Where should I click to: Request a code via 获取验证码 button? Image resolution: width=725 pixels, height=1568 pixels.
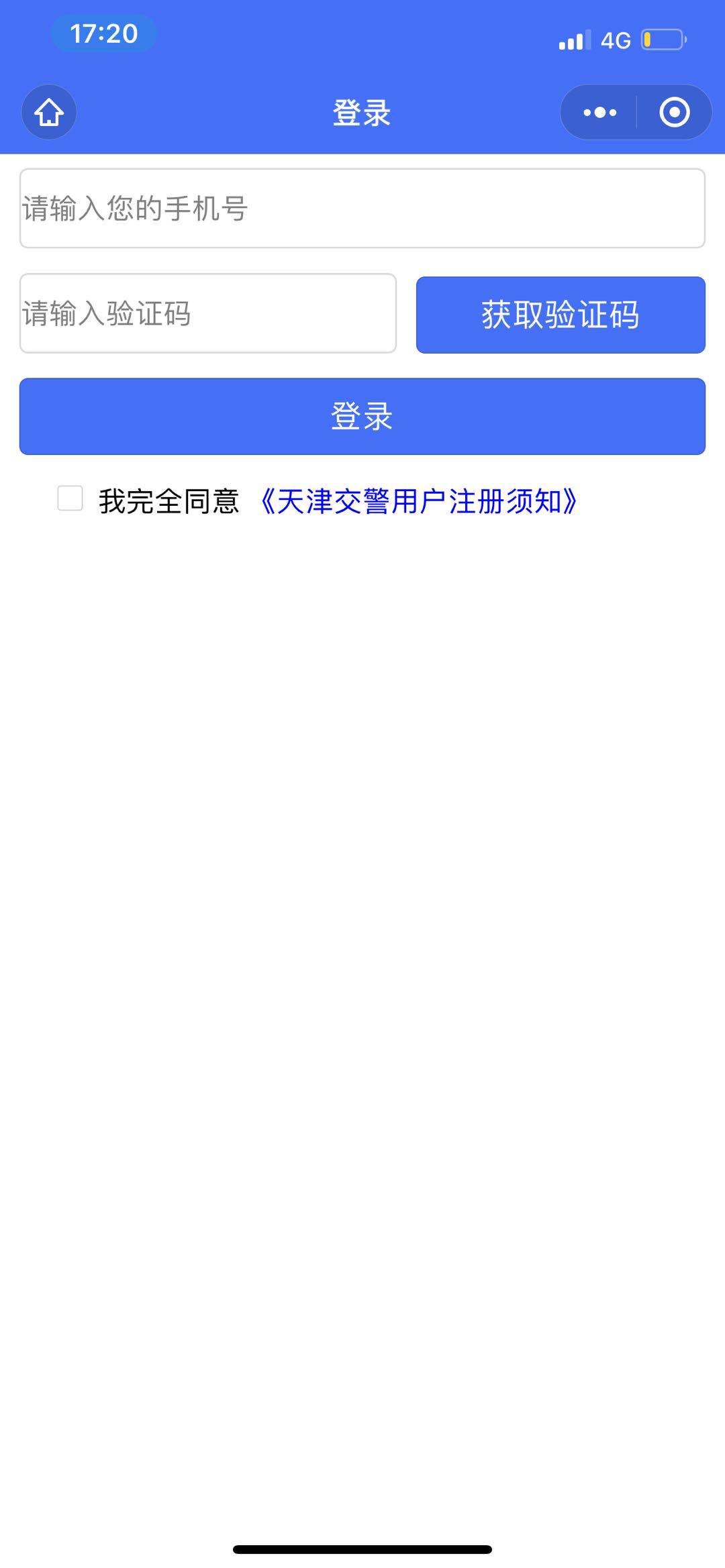tap(561, 315)
